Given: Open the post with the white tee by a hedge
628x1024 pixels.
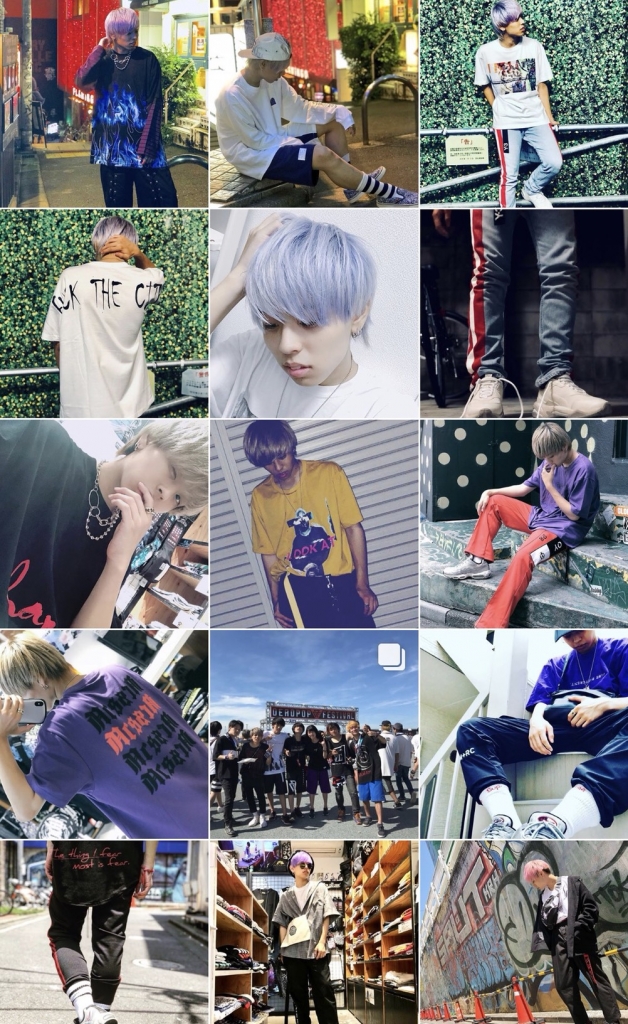Looking at the screenshot, I should pos(523,103).
